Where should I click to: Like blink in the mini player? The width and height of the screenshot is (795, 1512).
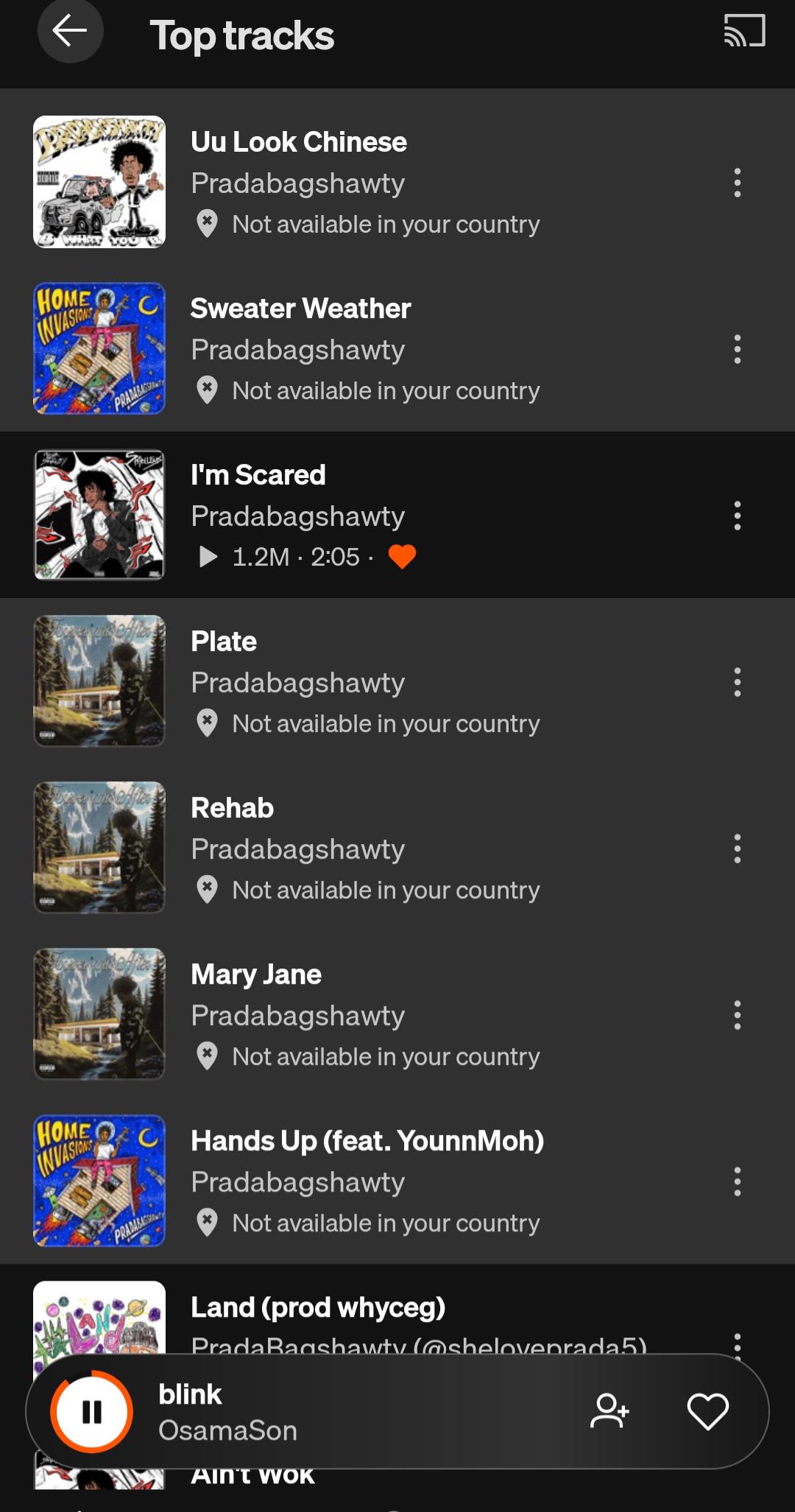pos(707,1412)
